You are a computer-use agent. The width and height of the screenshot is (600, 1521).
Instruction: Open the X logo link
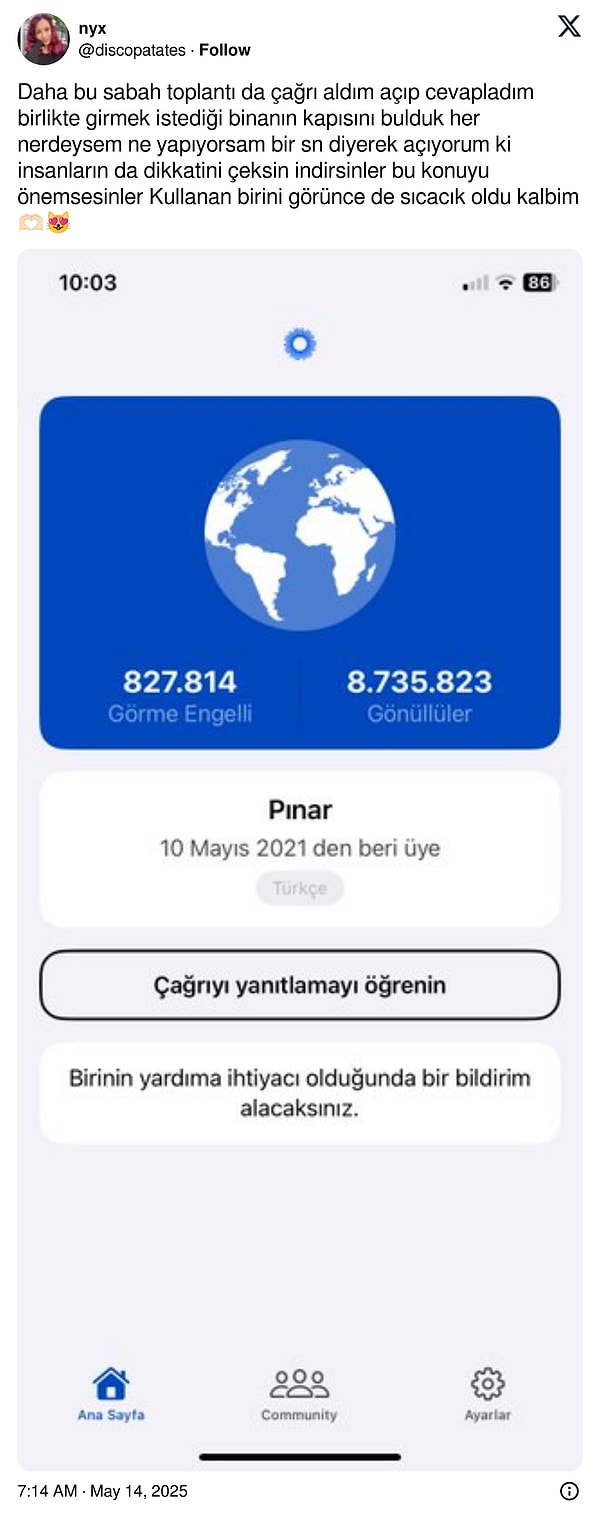click(x=569, y=27)
